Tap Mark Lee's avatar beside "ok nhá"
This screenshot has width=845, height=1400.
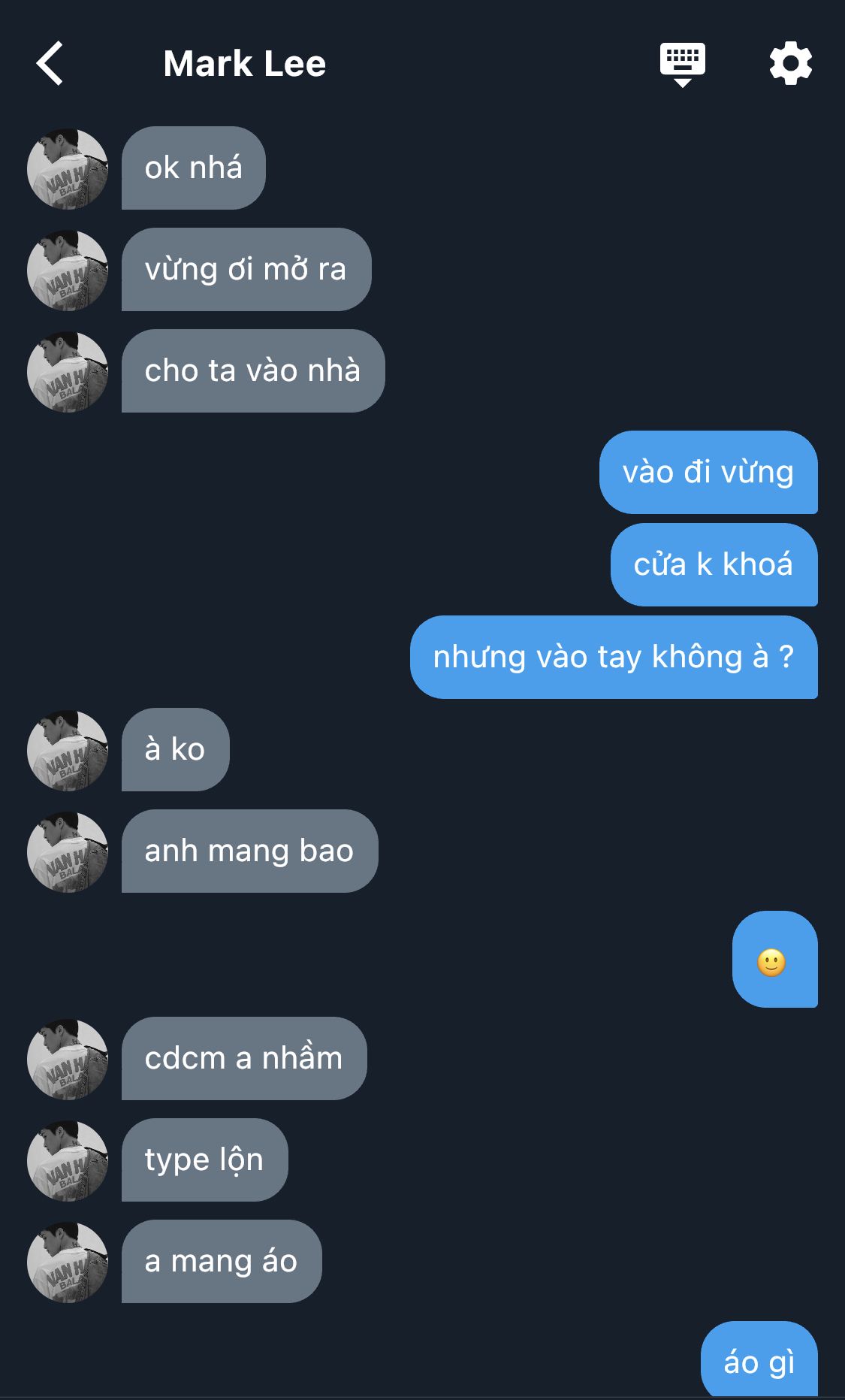[68, 168]
